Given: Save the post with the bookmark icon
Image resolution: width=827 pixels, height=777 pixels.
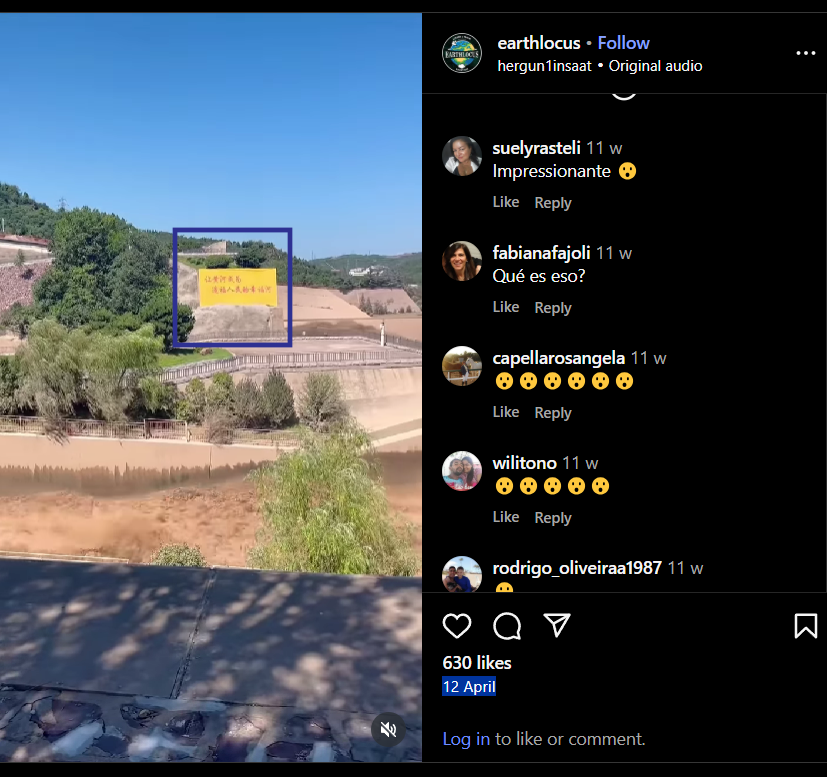Looking at the screenshot, I should coord(805,626).
